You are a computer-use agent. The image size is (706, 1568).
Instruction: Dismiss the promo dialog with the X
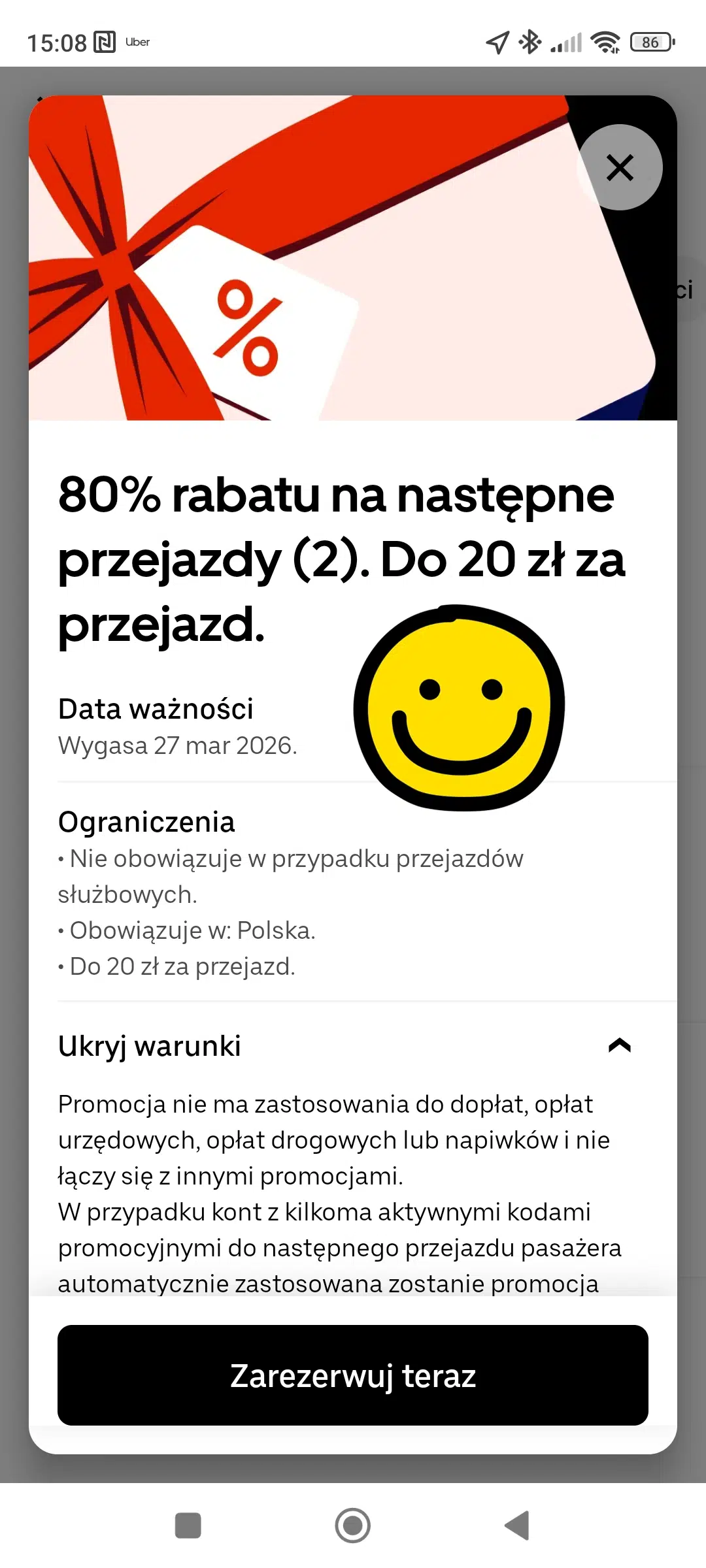coord(620,168)
